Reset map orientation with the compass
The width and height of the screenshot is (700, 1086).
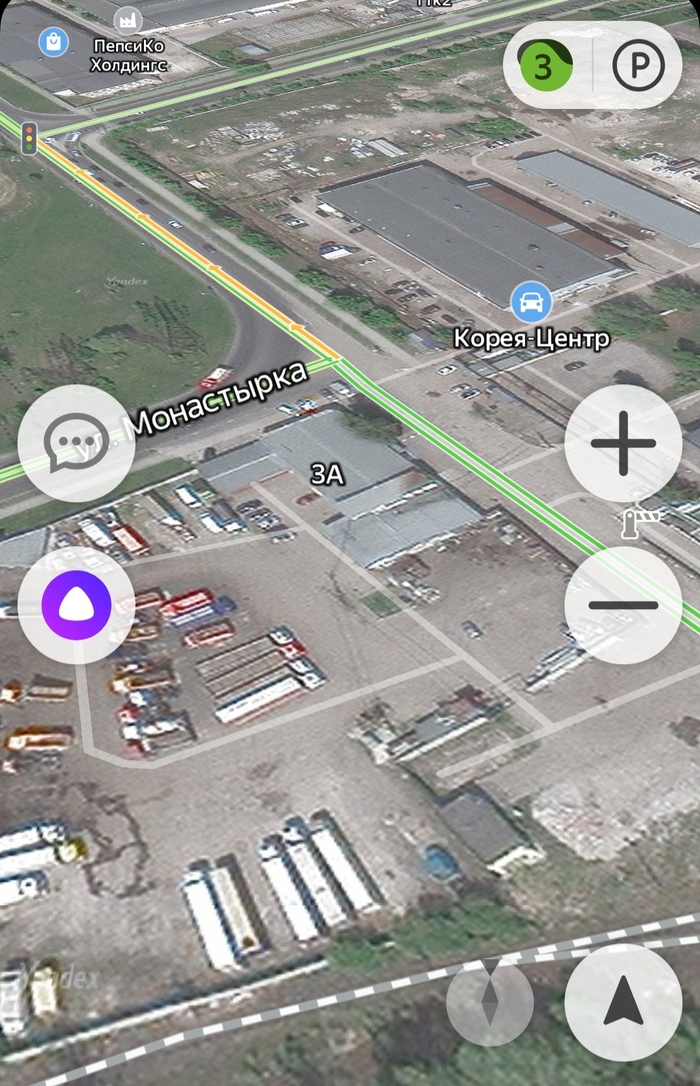(489, 1003)
